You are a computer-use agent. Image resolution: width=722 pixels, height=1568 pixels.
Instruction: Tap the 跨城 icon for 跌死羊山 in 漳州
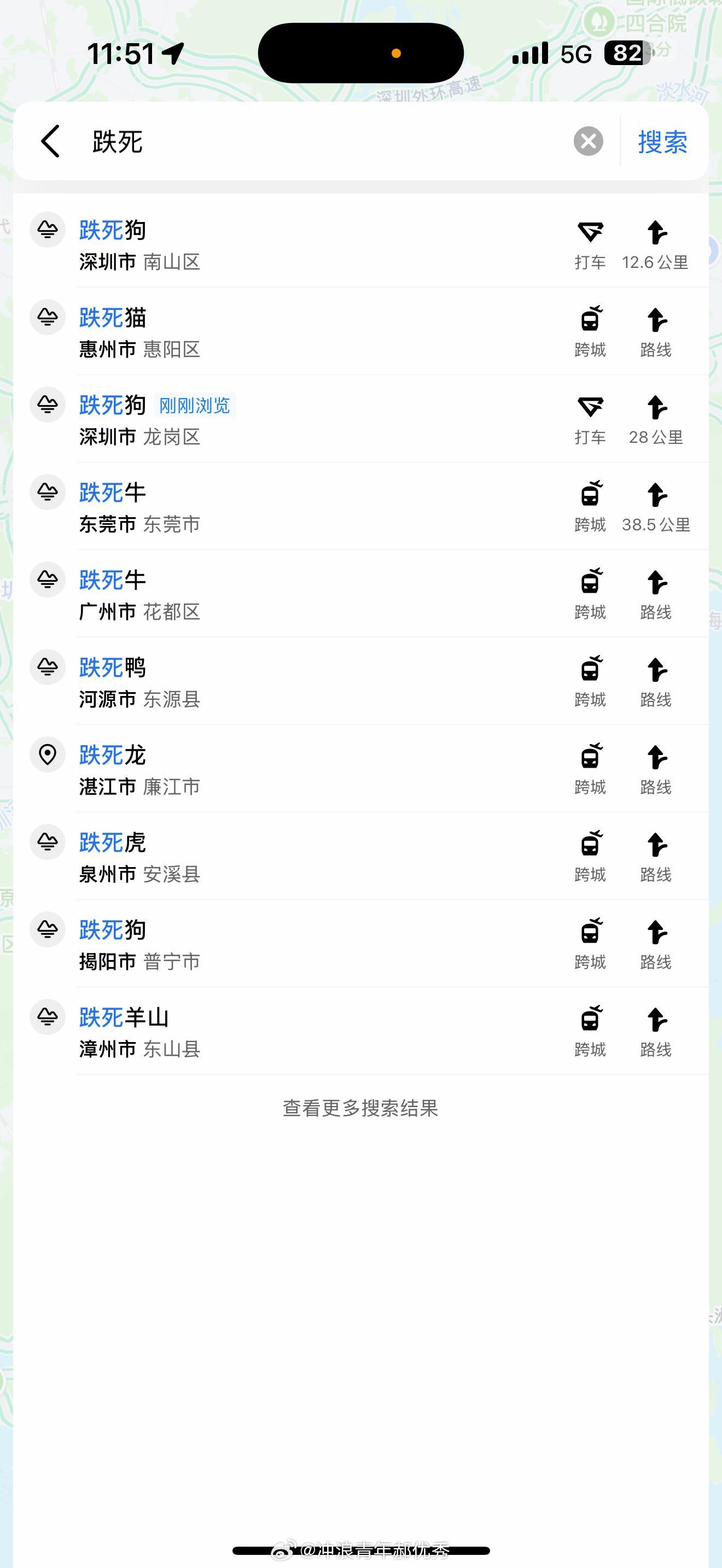tap(590, 1018)
